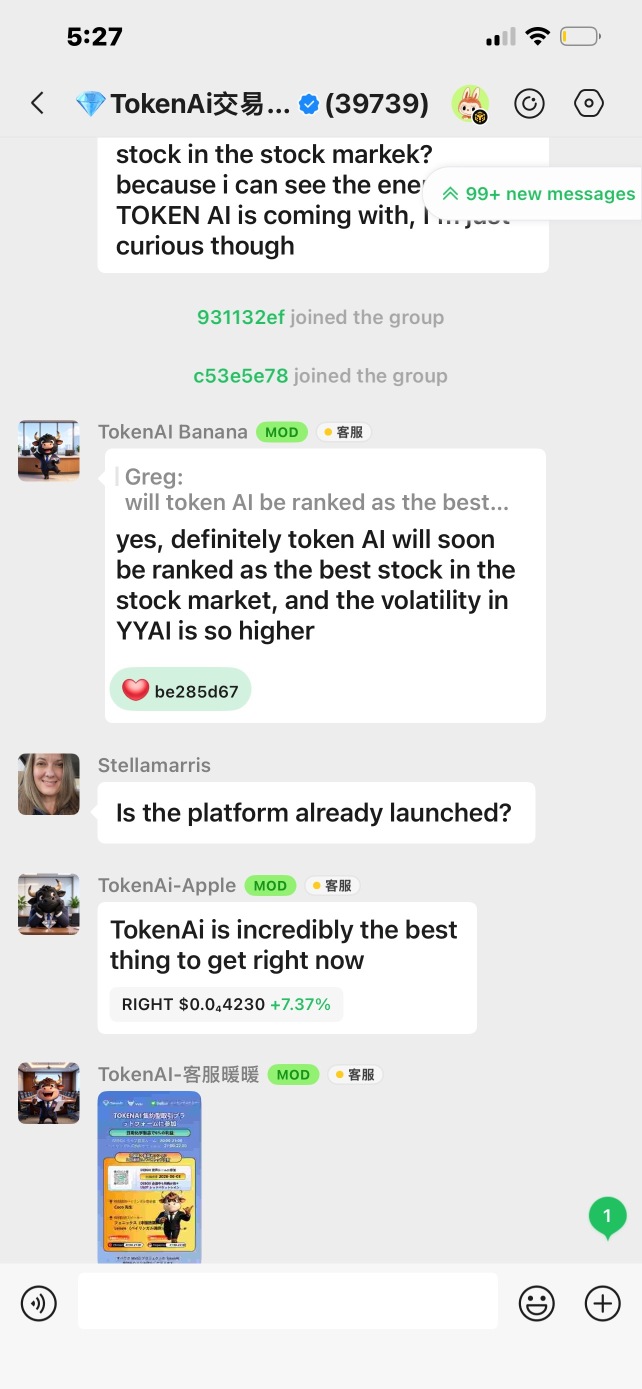Jump to 99+ new messages

538,194
